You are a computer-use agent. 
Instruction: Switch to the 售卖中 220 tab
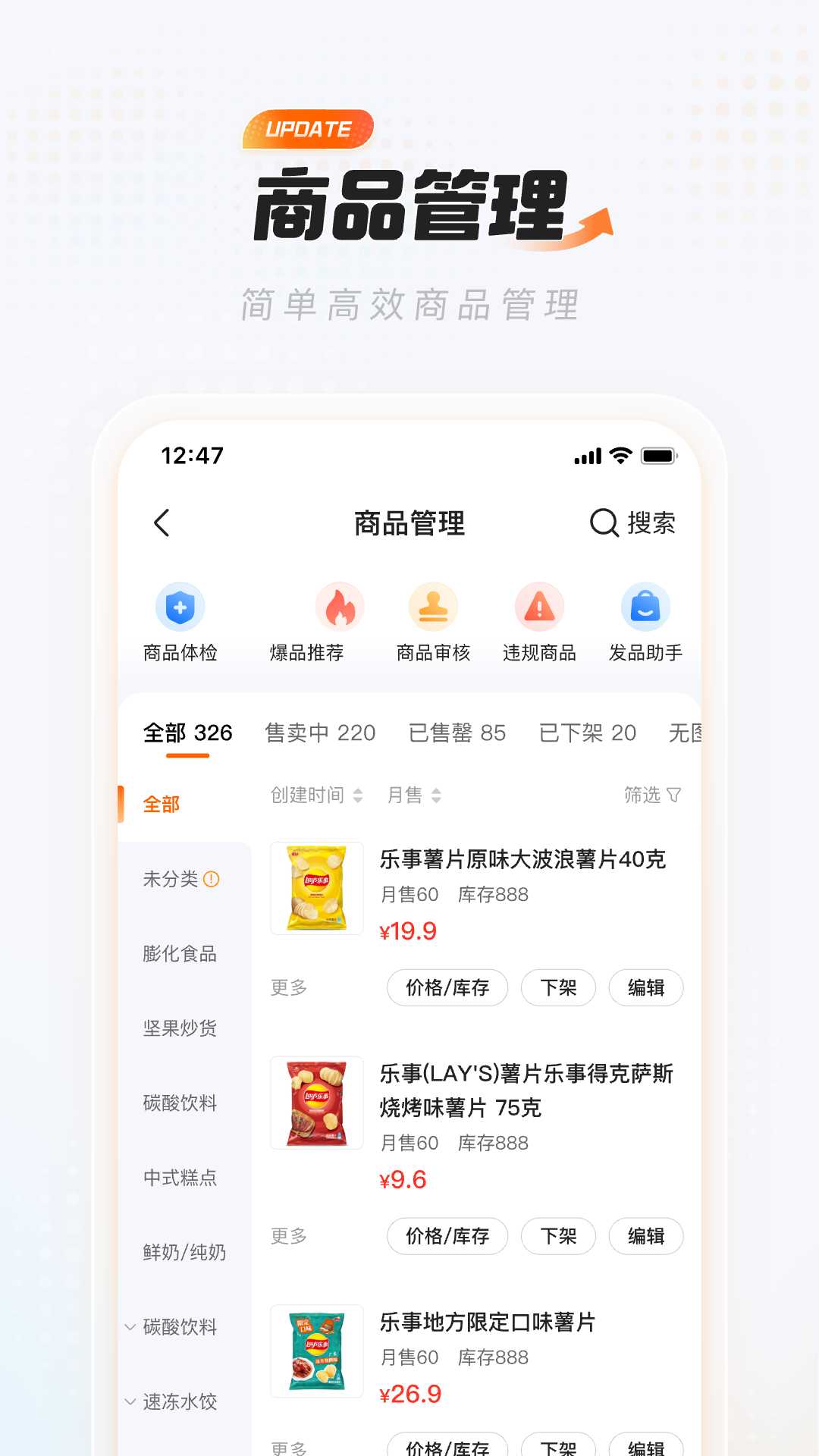320,733
